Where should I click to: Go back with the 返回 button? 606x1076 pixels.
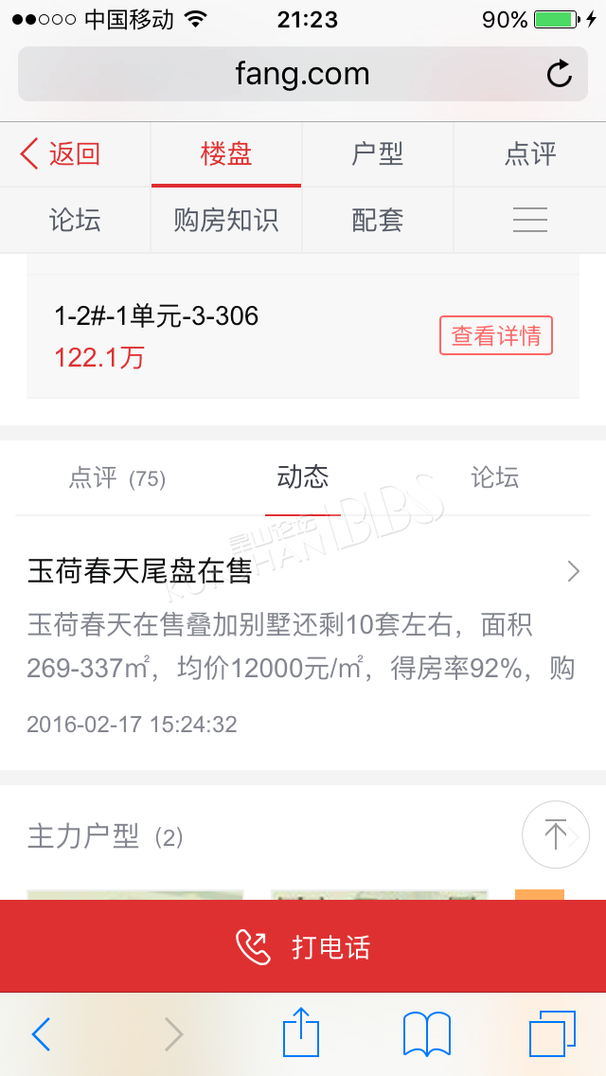click(61, 154)
